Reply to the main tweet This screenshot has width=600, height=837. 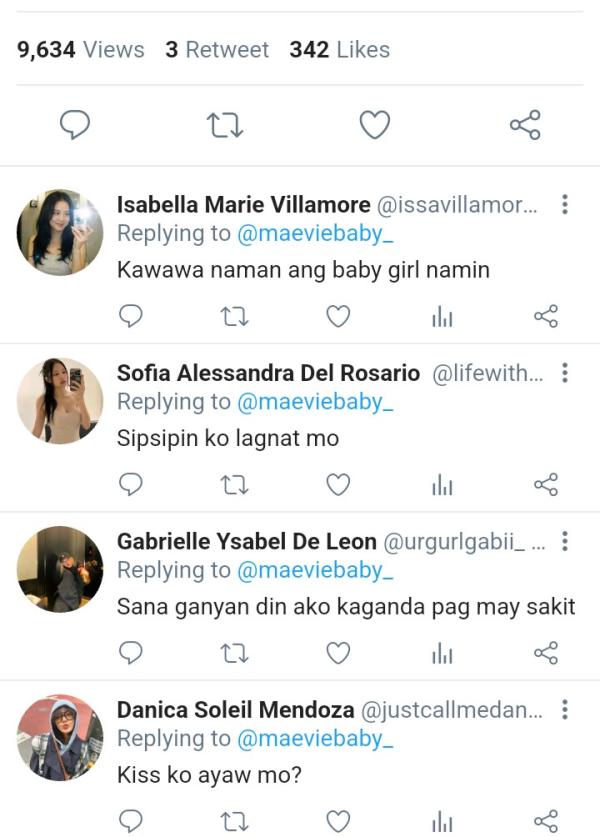pyautogui.click(x=76, y=125)
